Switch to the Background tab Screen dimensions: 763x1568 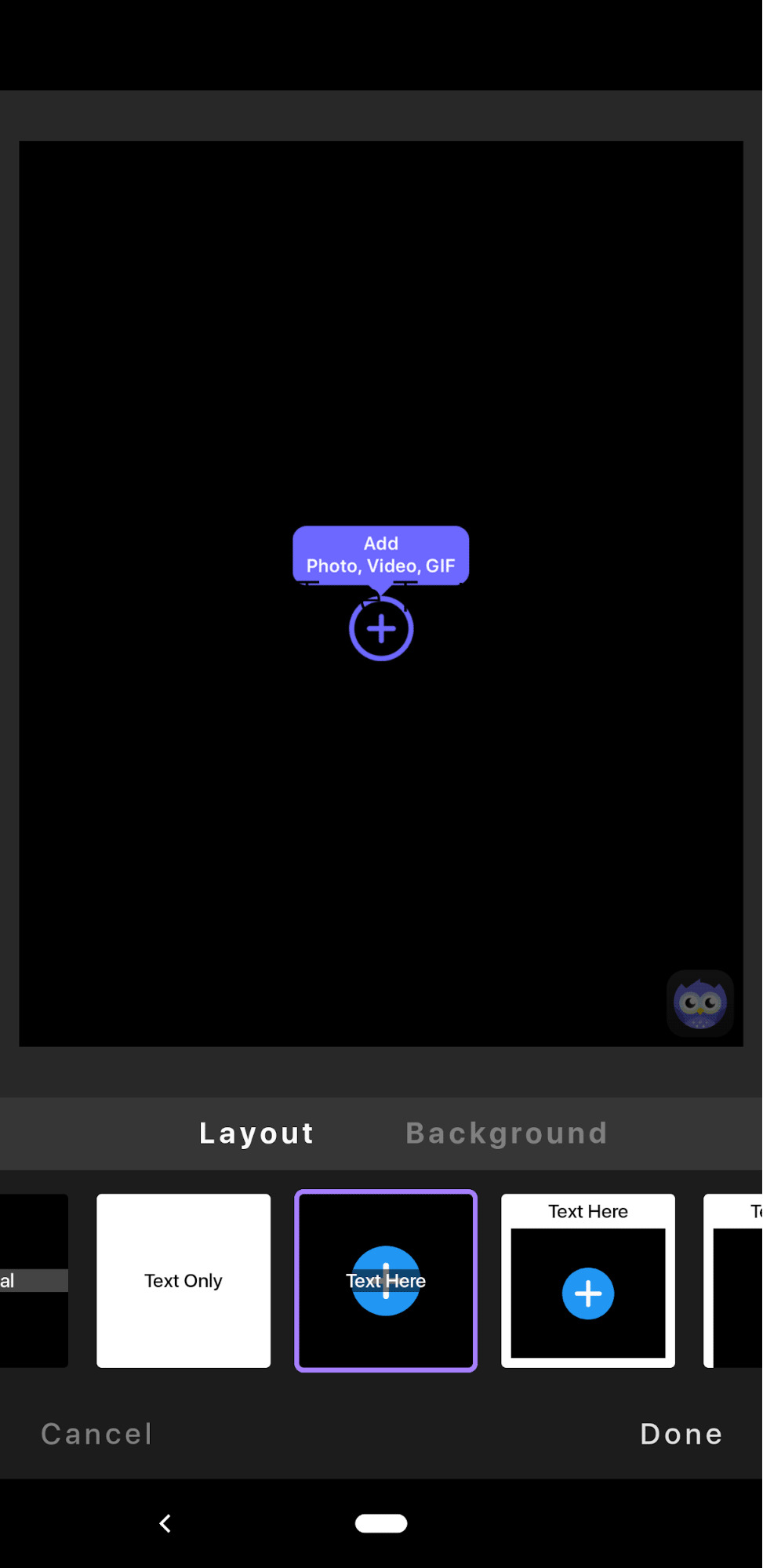[507, 1133]
